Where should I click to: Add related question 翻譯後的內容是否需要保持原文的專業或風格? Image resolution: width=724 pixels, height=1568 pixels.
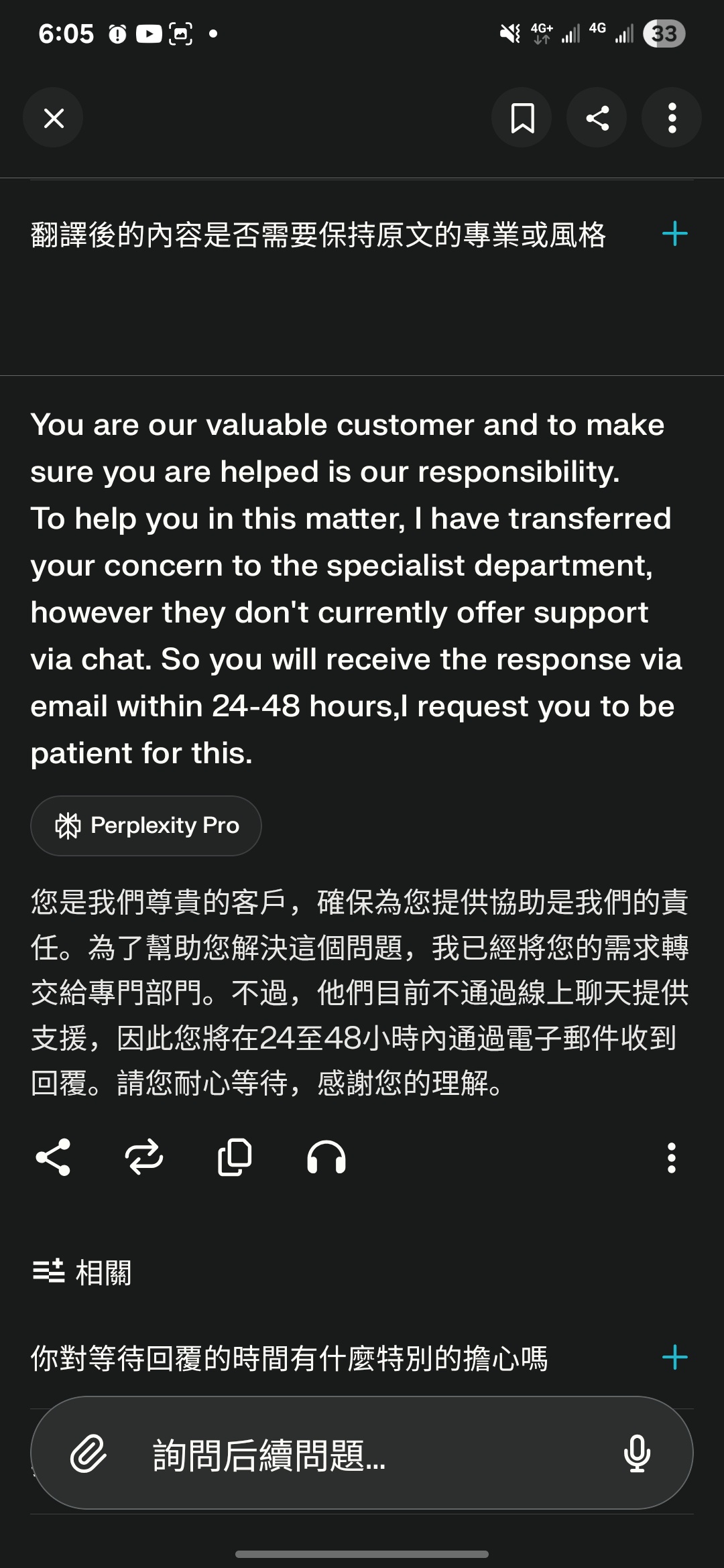[674, 234]
